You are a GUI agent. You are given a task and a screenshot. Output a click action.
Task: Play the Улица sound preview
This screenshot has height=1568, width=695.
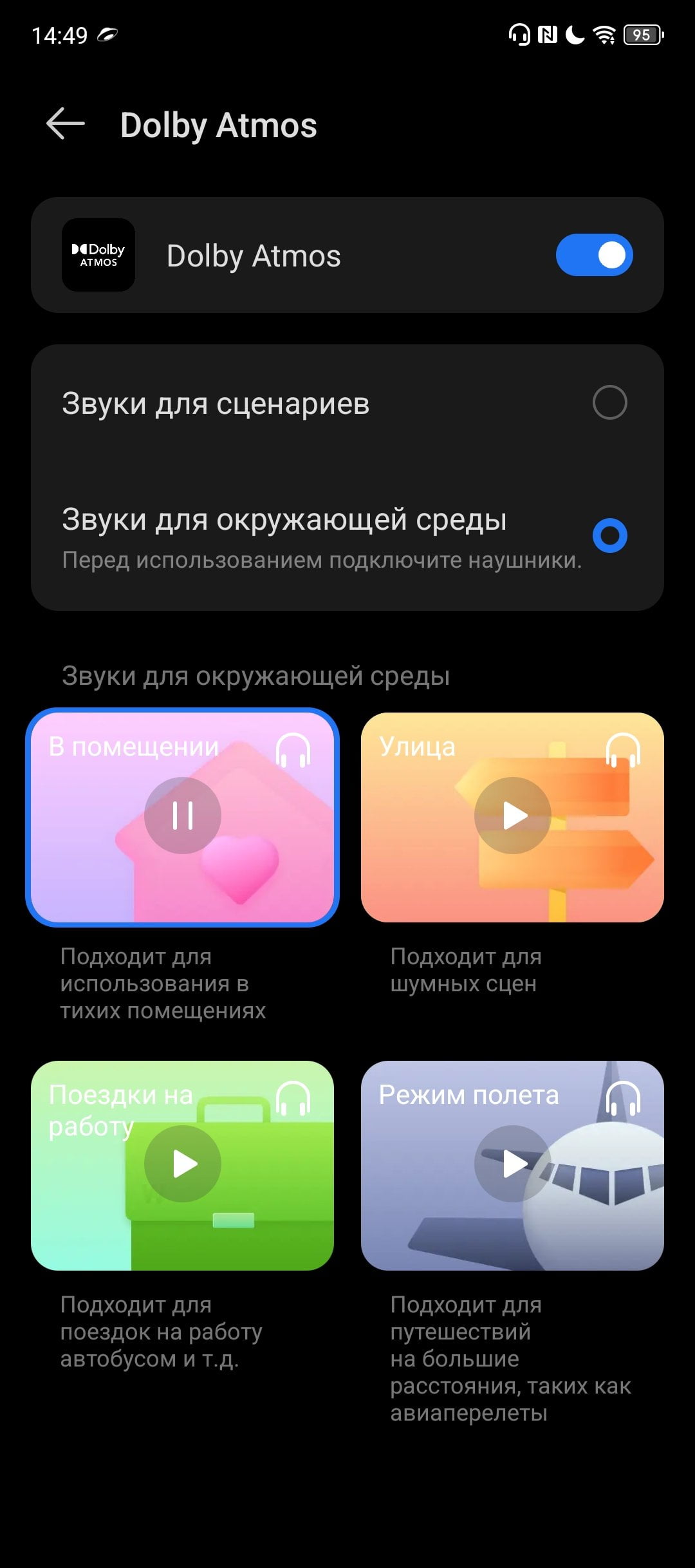[513, 816]
